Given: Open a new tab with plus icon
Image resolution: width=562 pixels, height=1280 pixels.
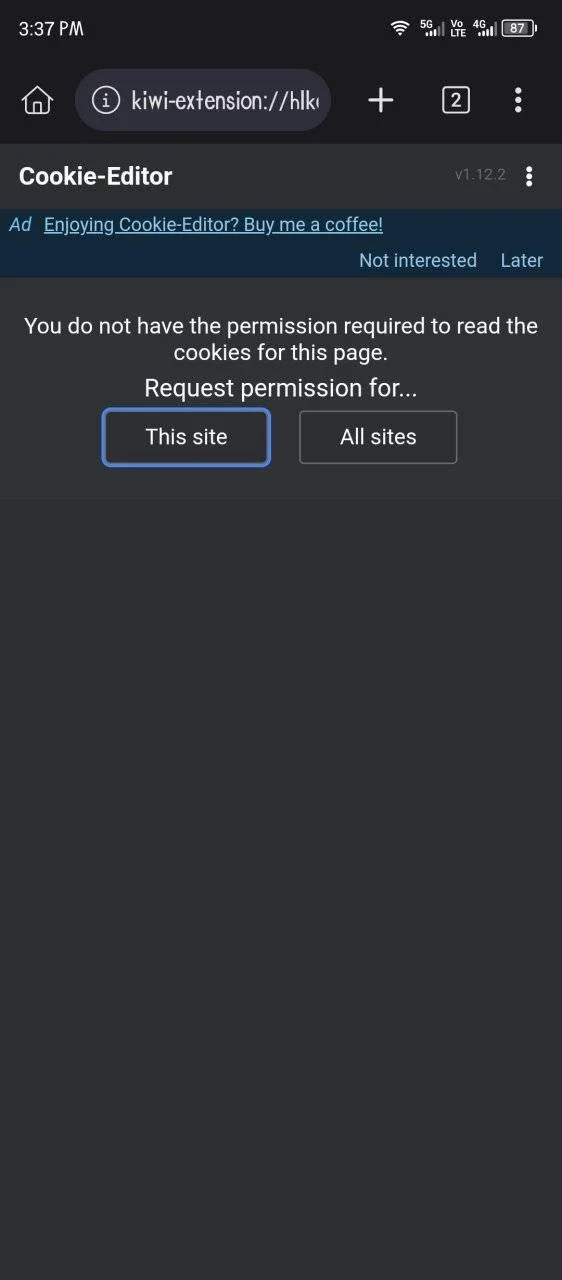Looking at the screenshot, I should (381, 100).
